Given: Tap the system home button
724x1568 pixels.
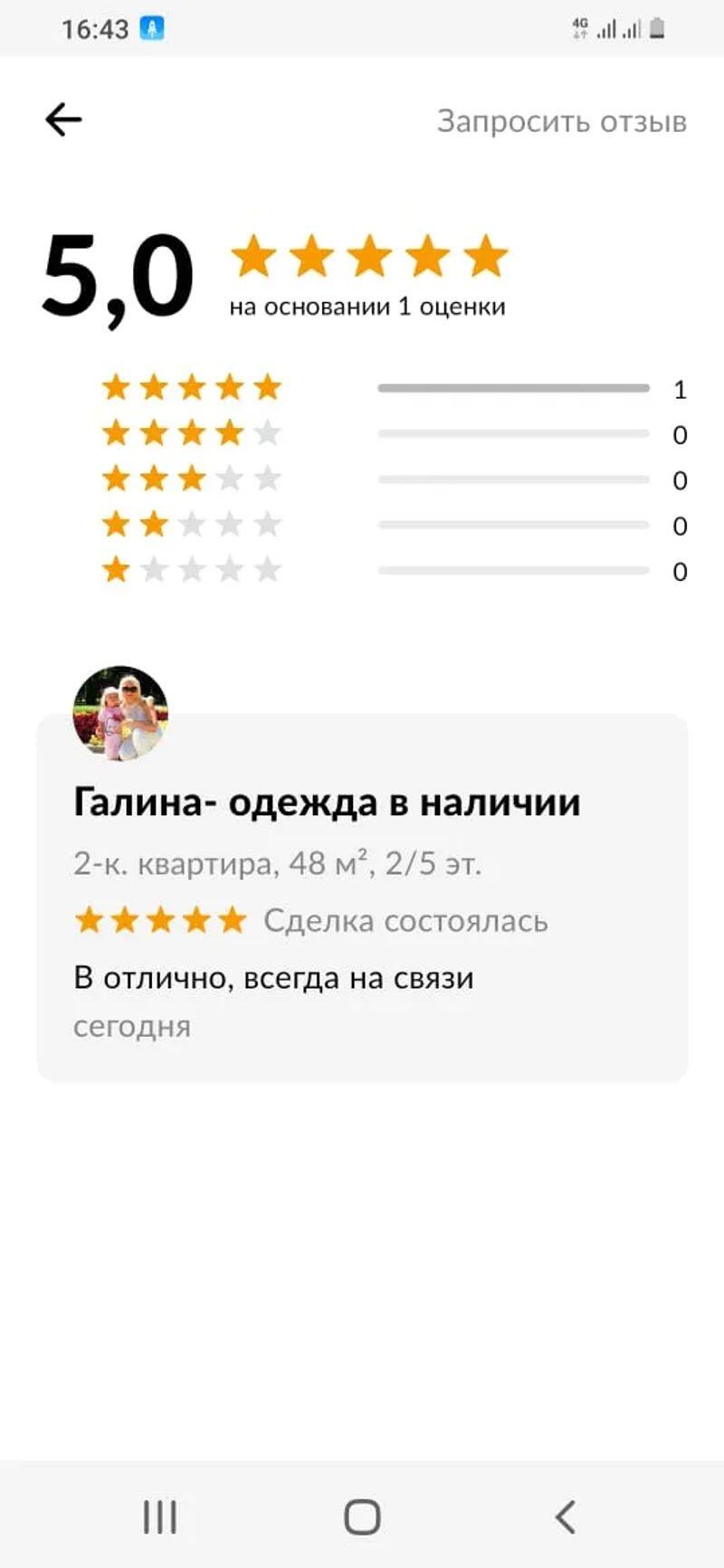Looking at the screenshot, I should point(362,1517).
